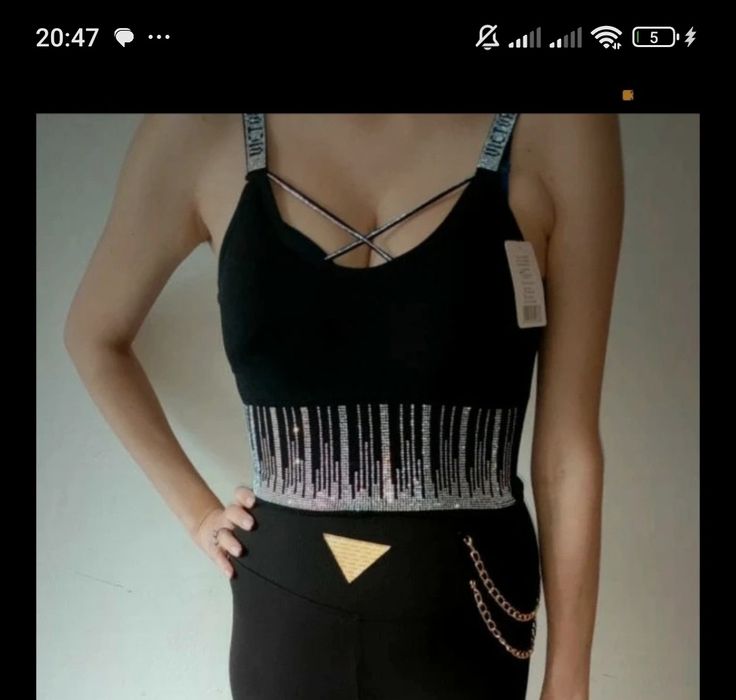Tap the displayed black top photo

pos(368,406)
